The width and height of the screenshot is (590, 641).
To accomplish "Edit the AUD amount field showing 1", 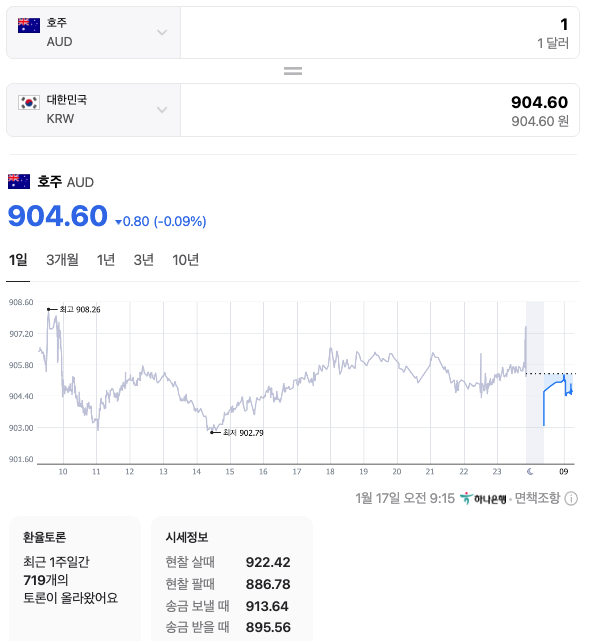I will pyautogui.click(x=380, y=32).
